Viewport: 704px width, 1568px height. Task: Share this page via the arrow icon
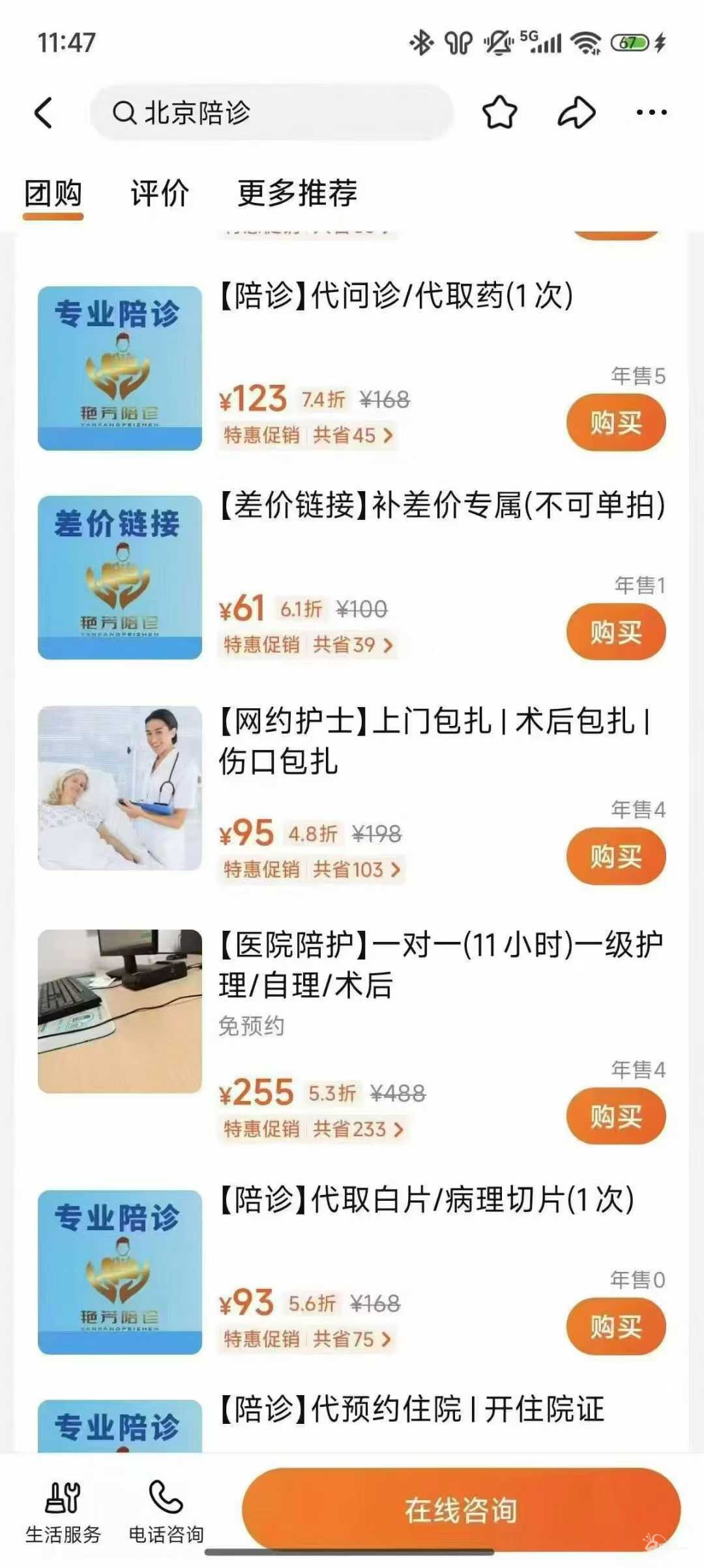pyautogui.click(x=576, y=113)
